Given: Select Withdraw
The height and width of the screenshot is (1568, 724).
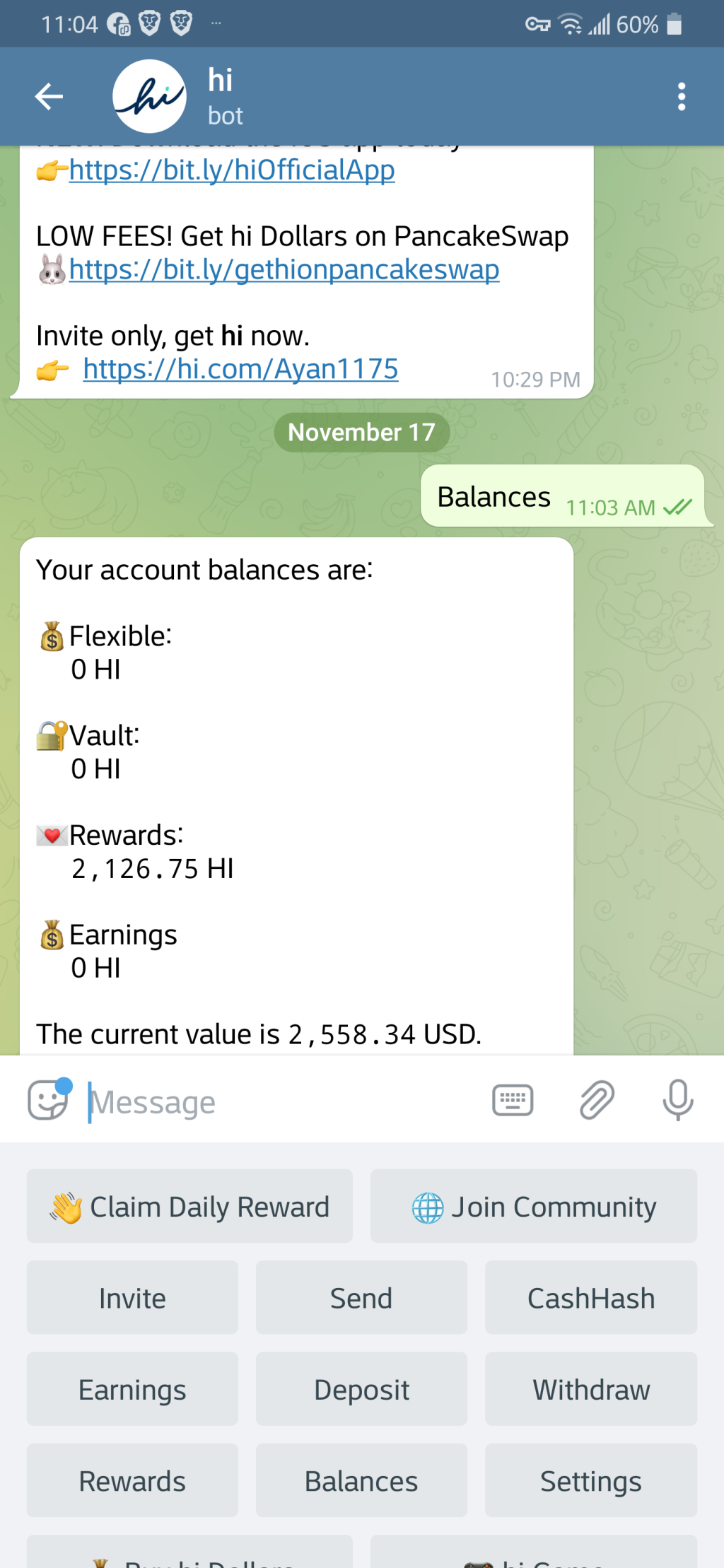Looking at the screenshot, I should pyautogui.click(x=591, y=1389).
